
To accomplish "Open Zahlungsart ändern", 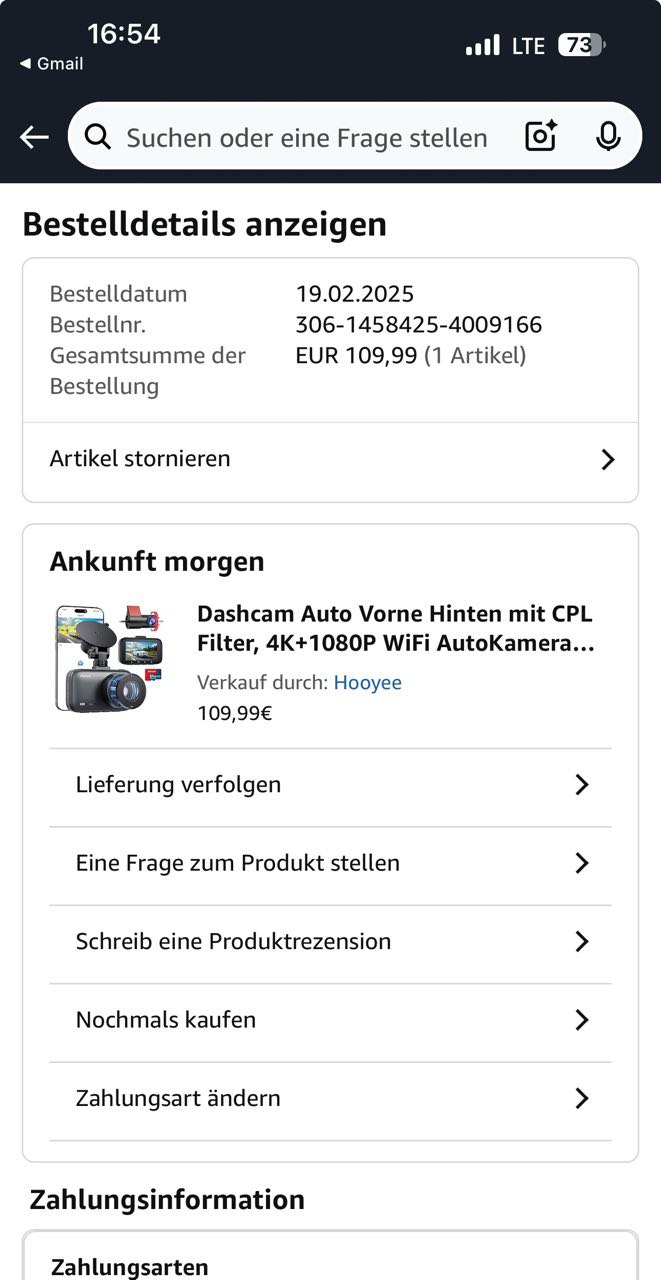I will [x=330, y=1098].
